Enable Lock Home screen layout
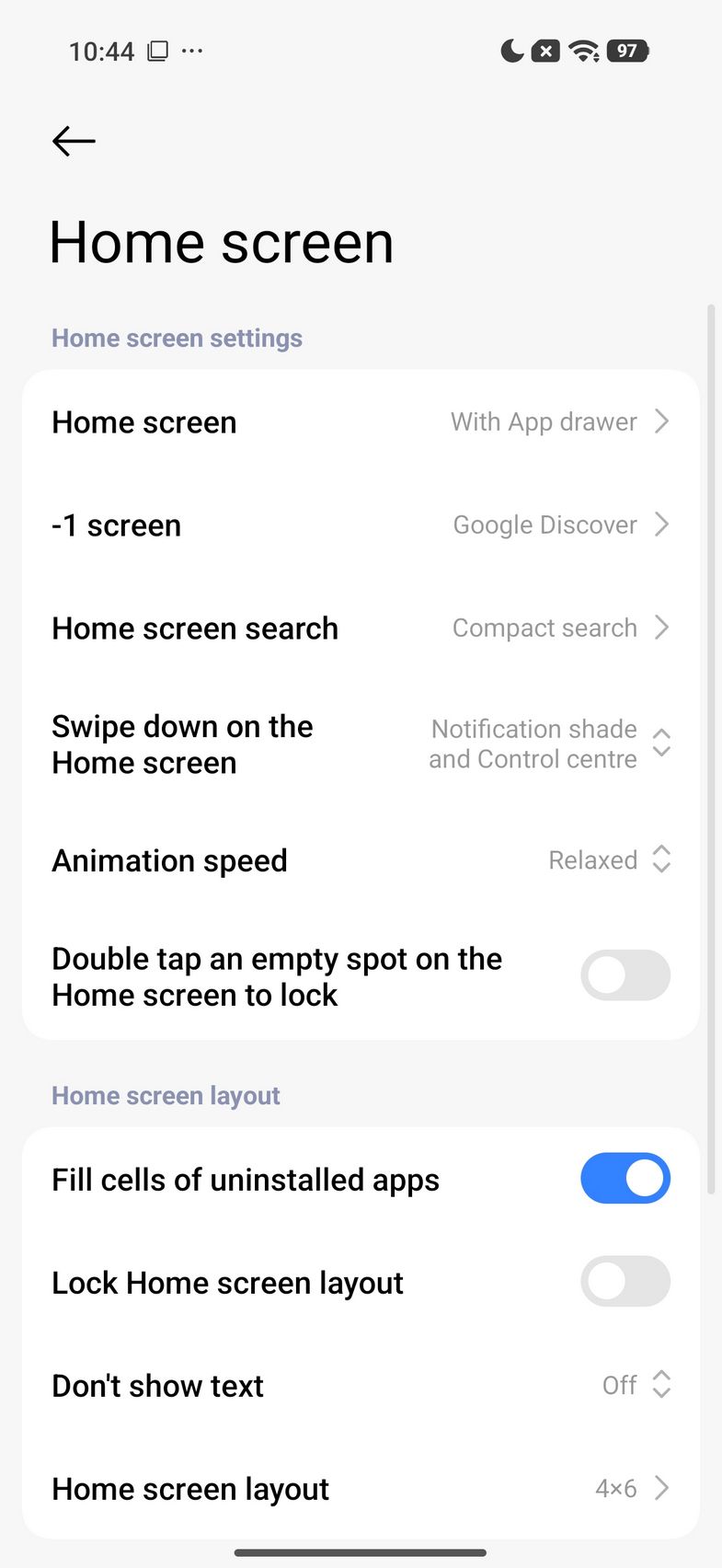The height and width of the screenshot is (1568, 722). click(x=625, y=1282)
